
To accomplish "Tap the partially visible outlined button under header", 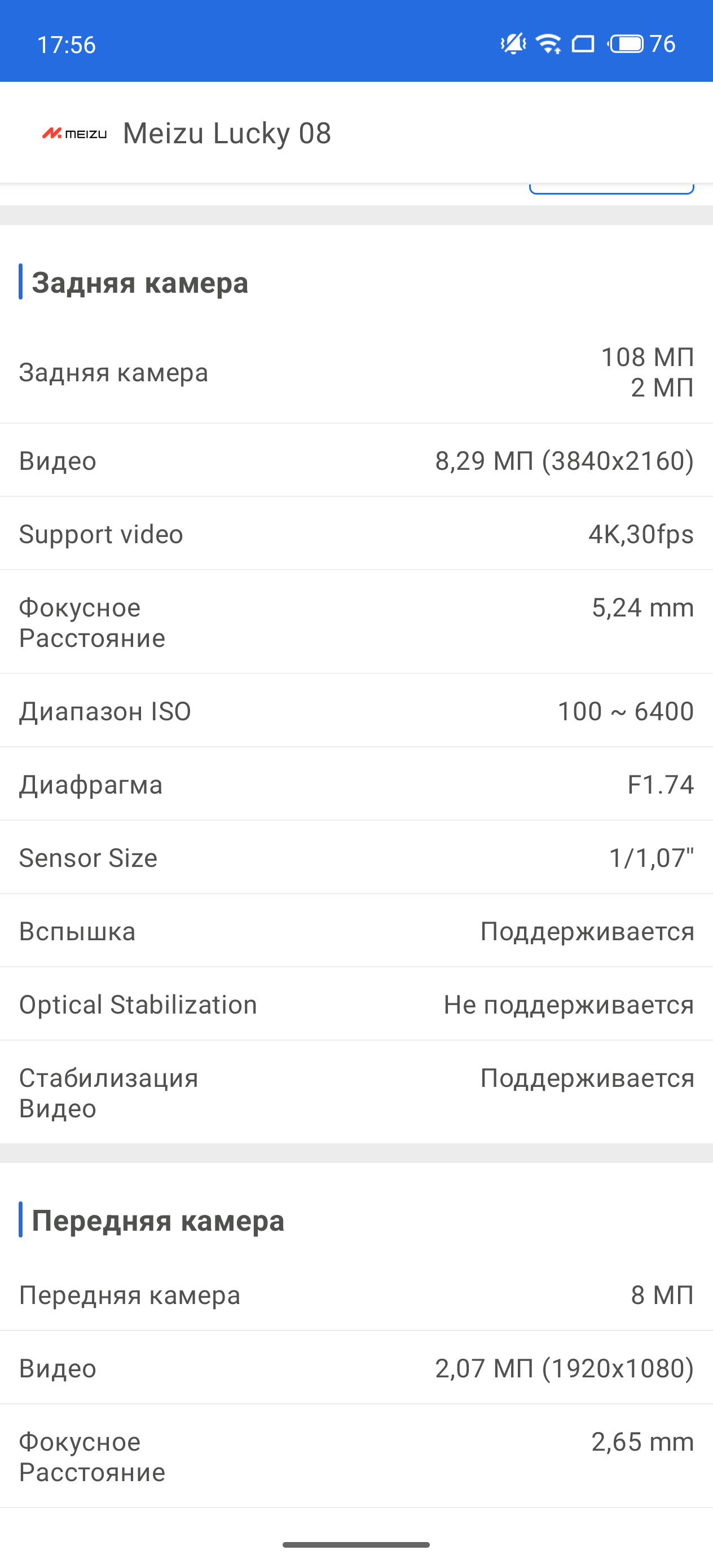I will click(611, 188).
